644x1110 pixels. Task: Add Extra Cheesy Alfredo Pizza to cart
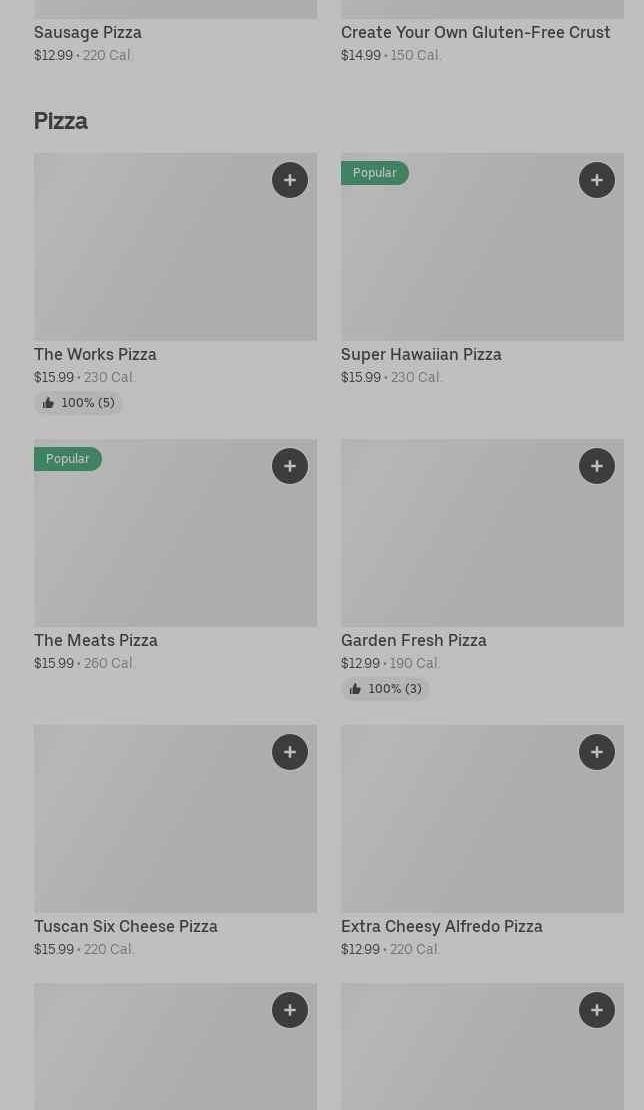click(x=597, y=752)
